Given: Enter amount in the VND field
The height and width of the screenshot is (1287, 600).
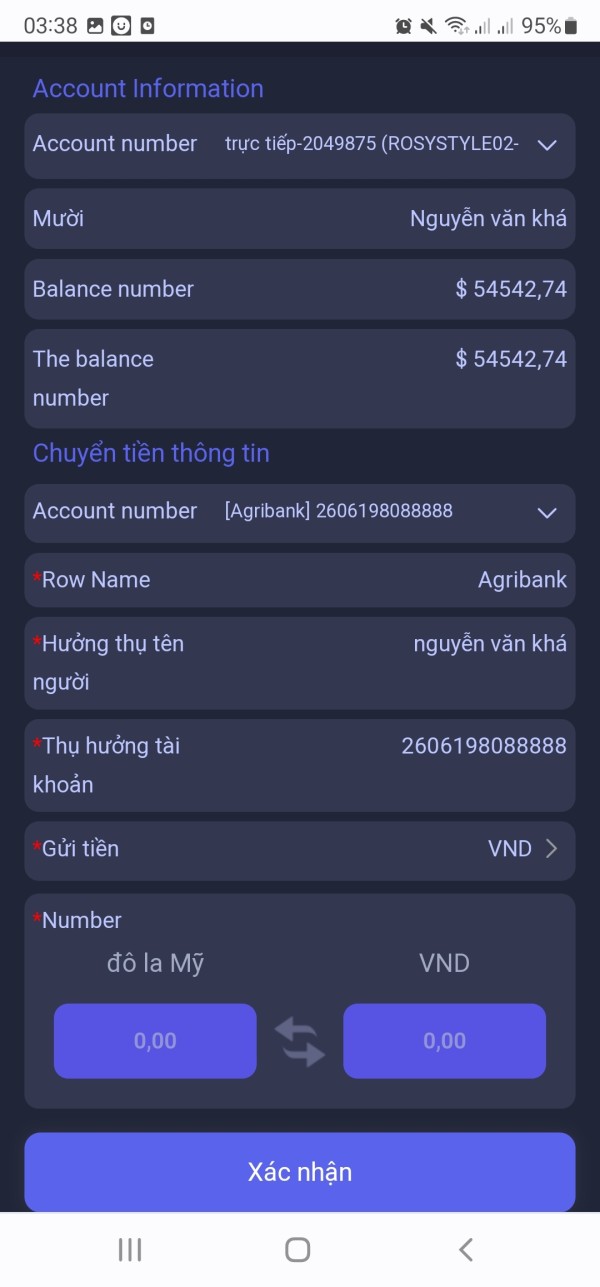Looking at the screenshot, I should coord(445,1041).
